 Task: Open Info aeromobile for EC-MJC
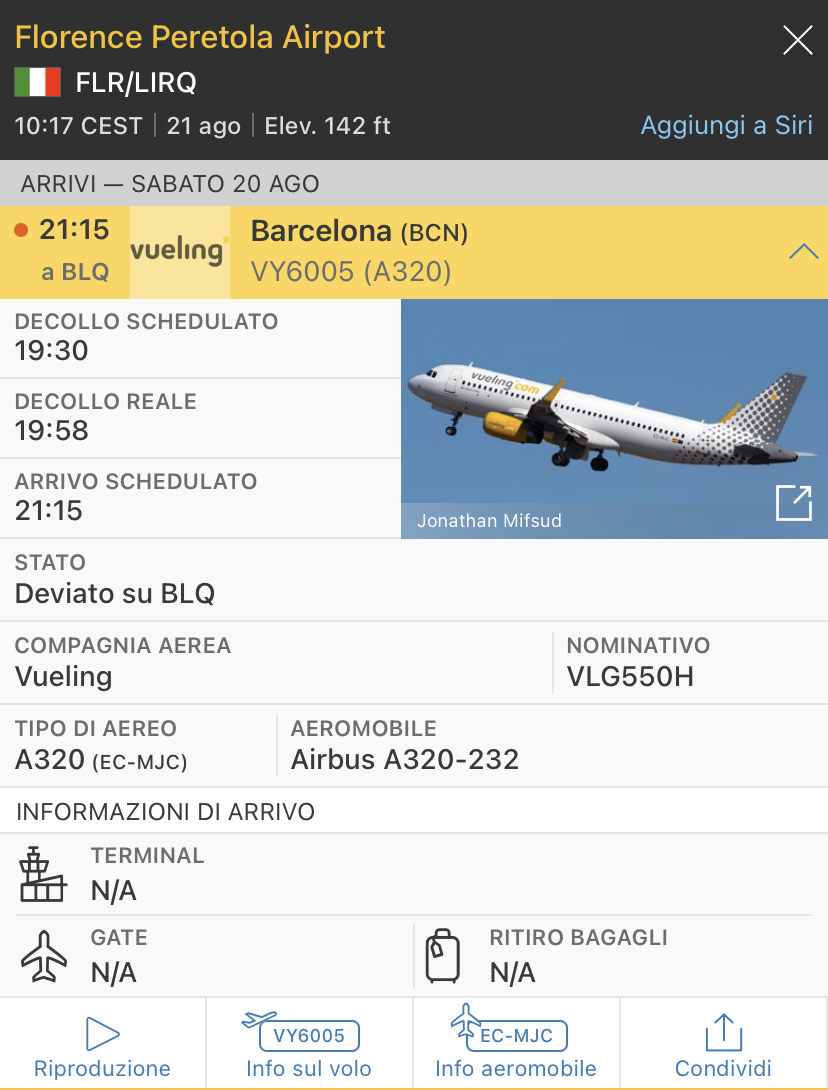coord(516,1045)
